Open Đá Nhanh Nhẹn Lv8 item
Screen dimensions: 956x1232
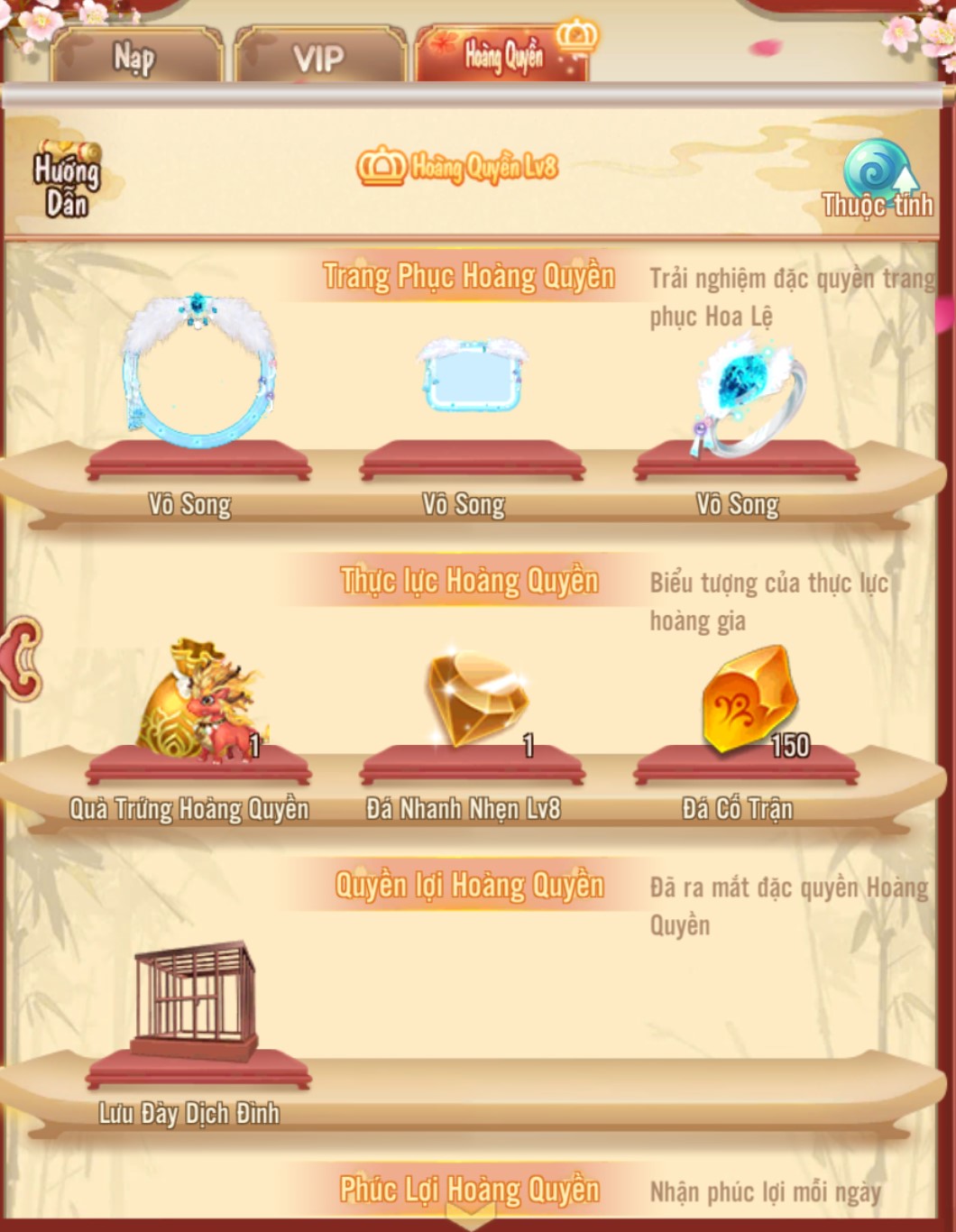(475, 699)
